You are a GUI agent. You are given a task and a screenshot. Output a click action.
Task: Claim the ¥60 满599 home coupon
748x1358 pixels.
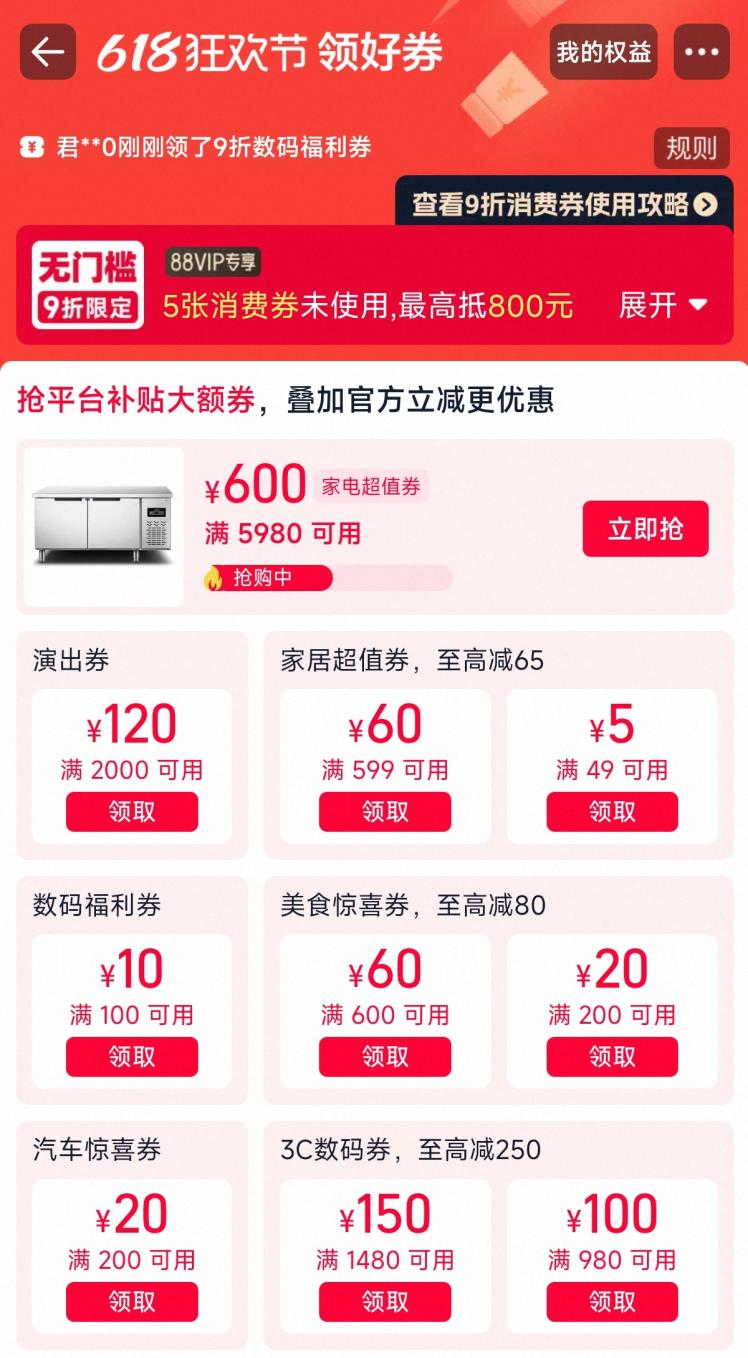point(385,811)
